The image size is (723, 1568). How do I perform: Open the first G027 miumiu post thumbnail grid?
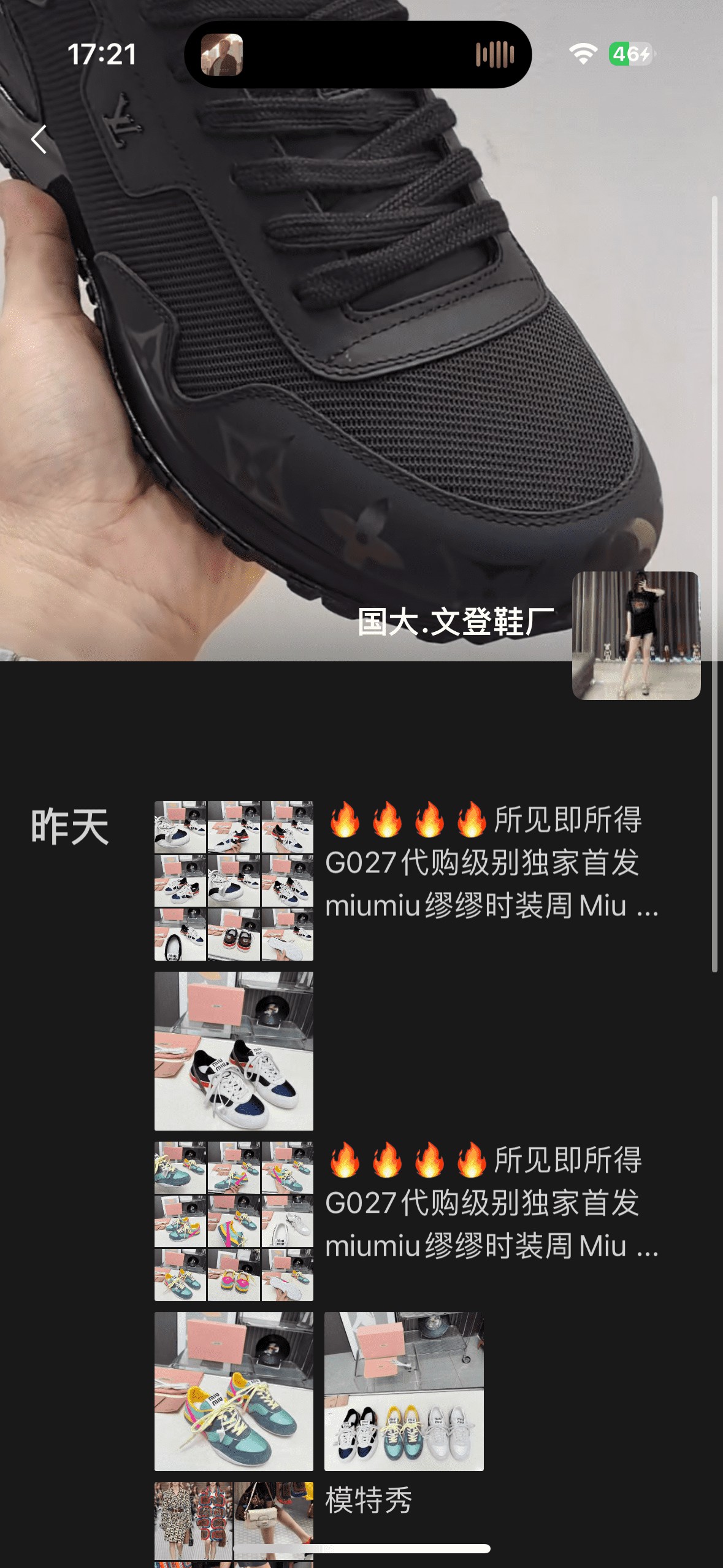click(x=234, y=880)
